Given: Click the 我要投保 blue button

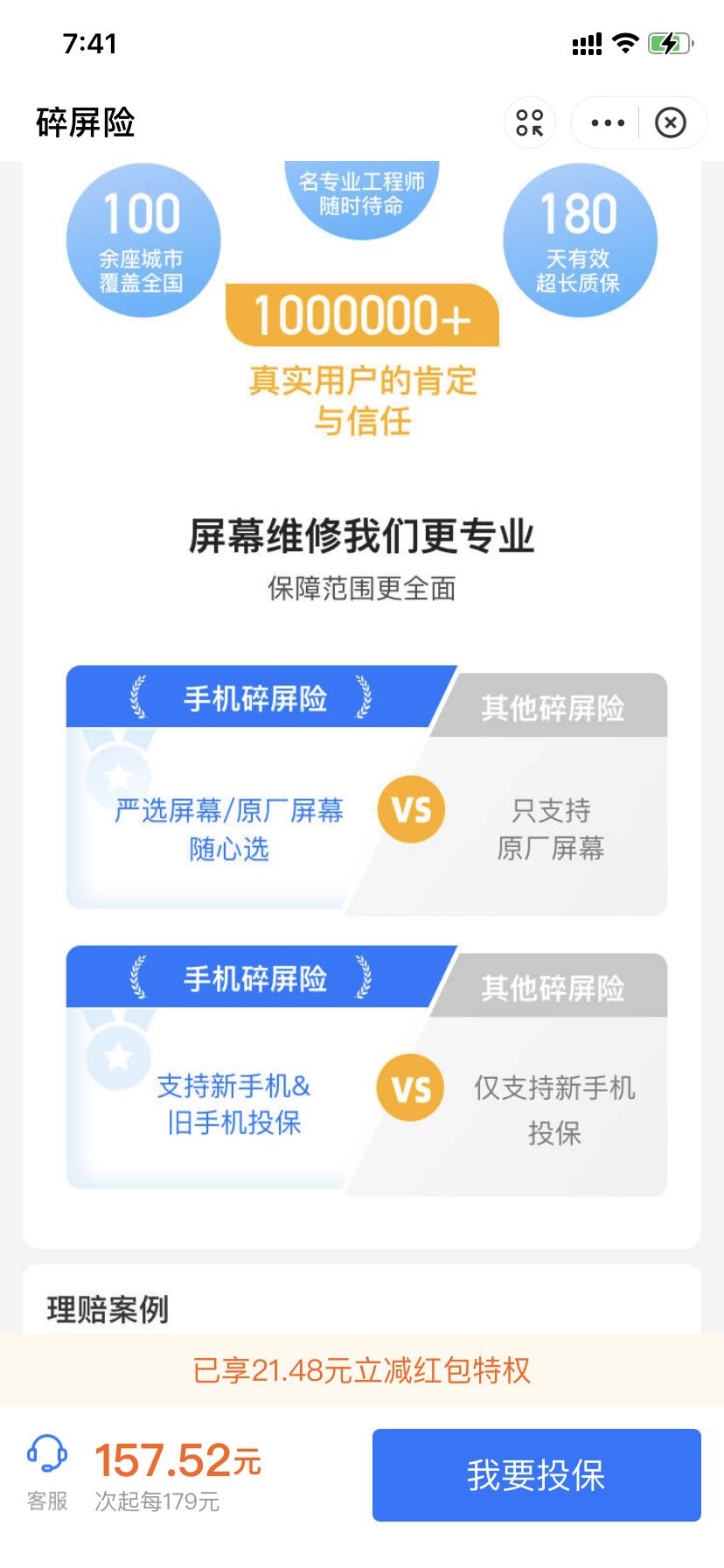Looking at the screenshot, I should click(536, 1474).
